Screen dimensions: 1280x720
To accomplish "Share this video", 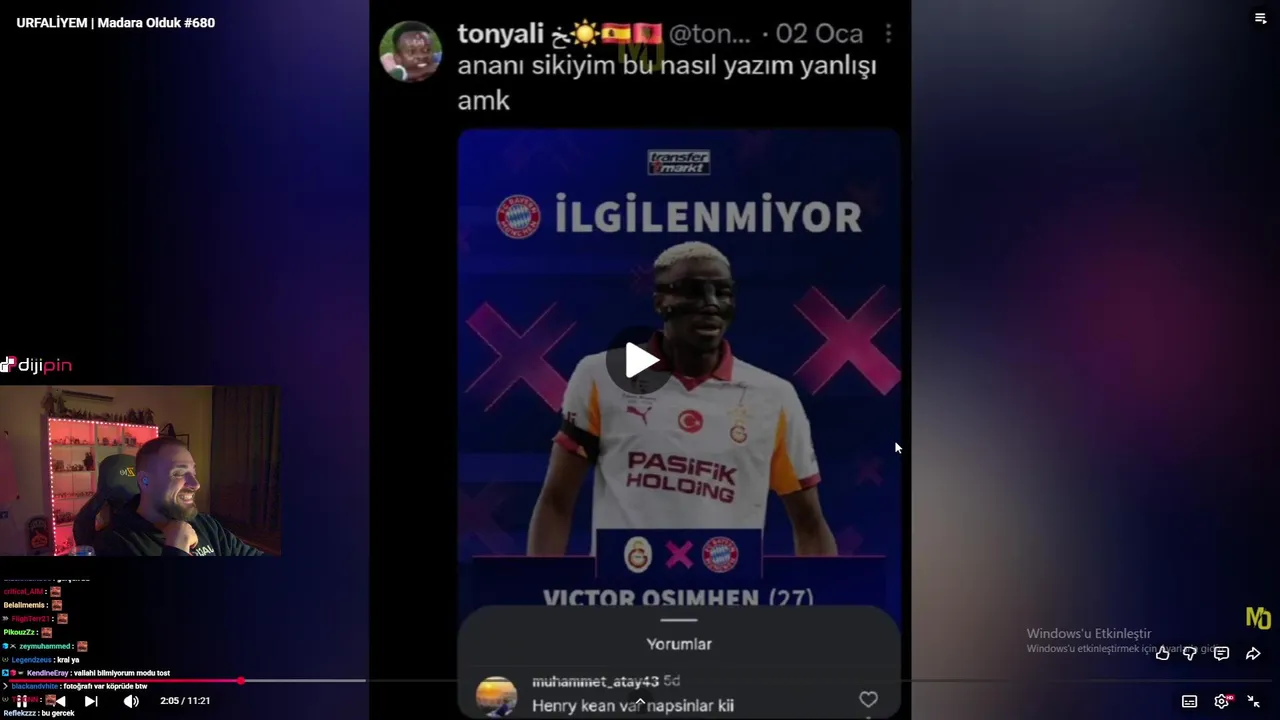I will [1252, 654].
